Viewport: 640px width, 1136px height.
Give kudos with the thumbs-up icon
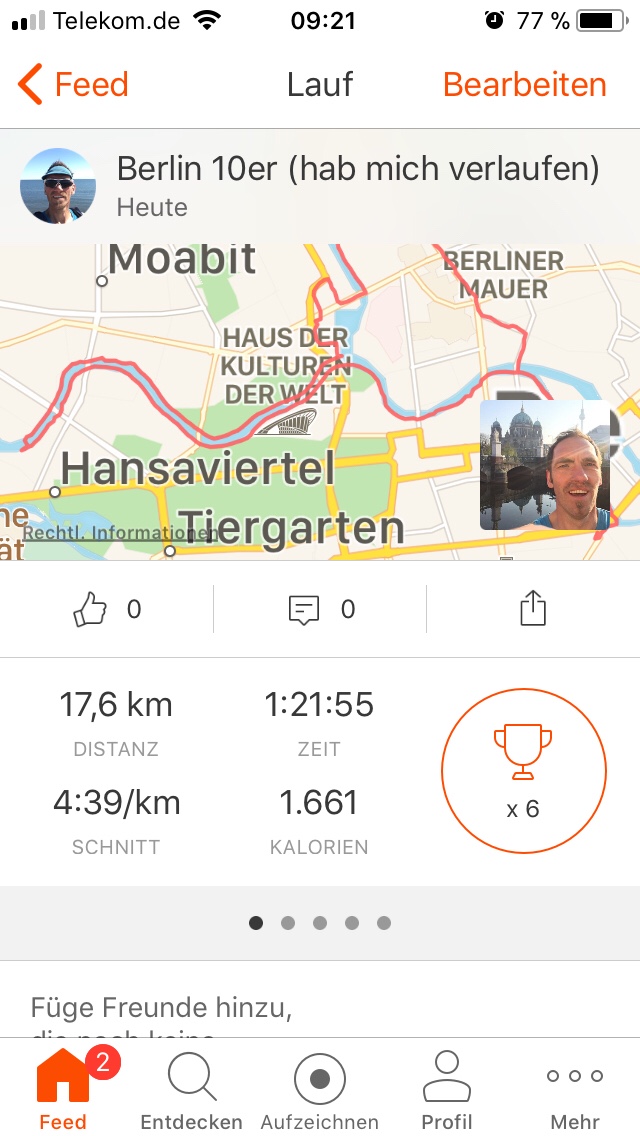point(91,609)
